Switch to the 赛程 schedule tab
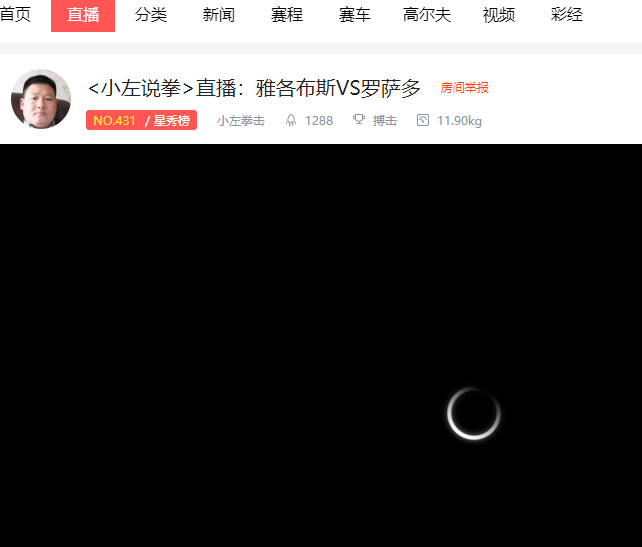642x547 pixels. coord(287,15)
